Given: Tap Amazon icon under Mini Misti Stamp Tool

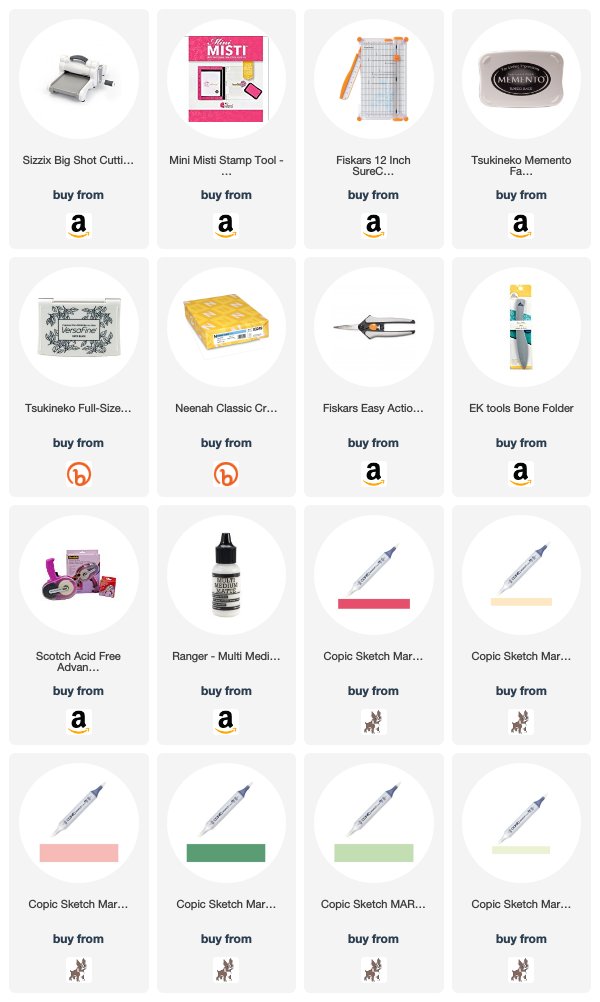Looking at the screenshot, I should 226,226.
